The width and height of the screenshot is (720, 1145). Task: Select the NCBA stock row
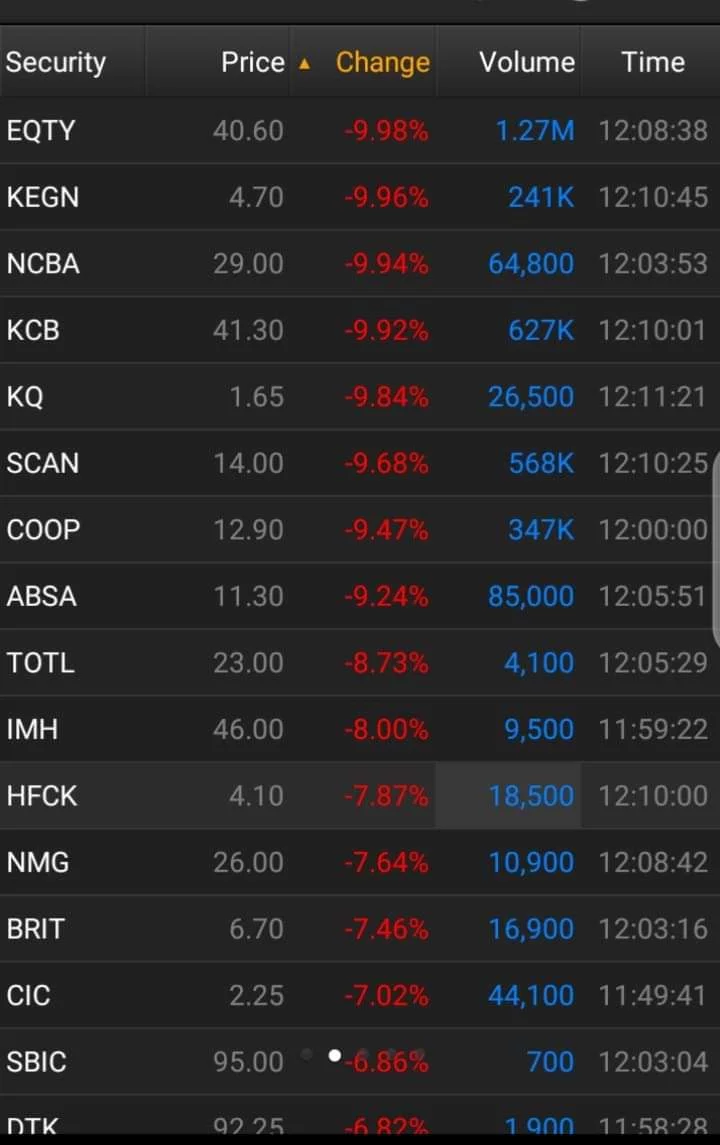(x=43, y=264)
